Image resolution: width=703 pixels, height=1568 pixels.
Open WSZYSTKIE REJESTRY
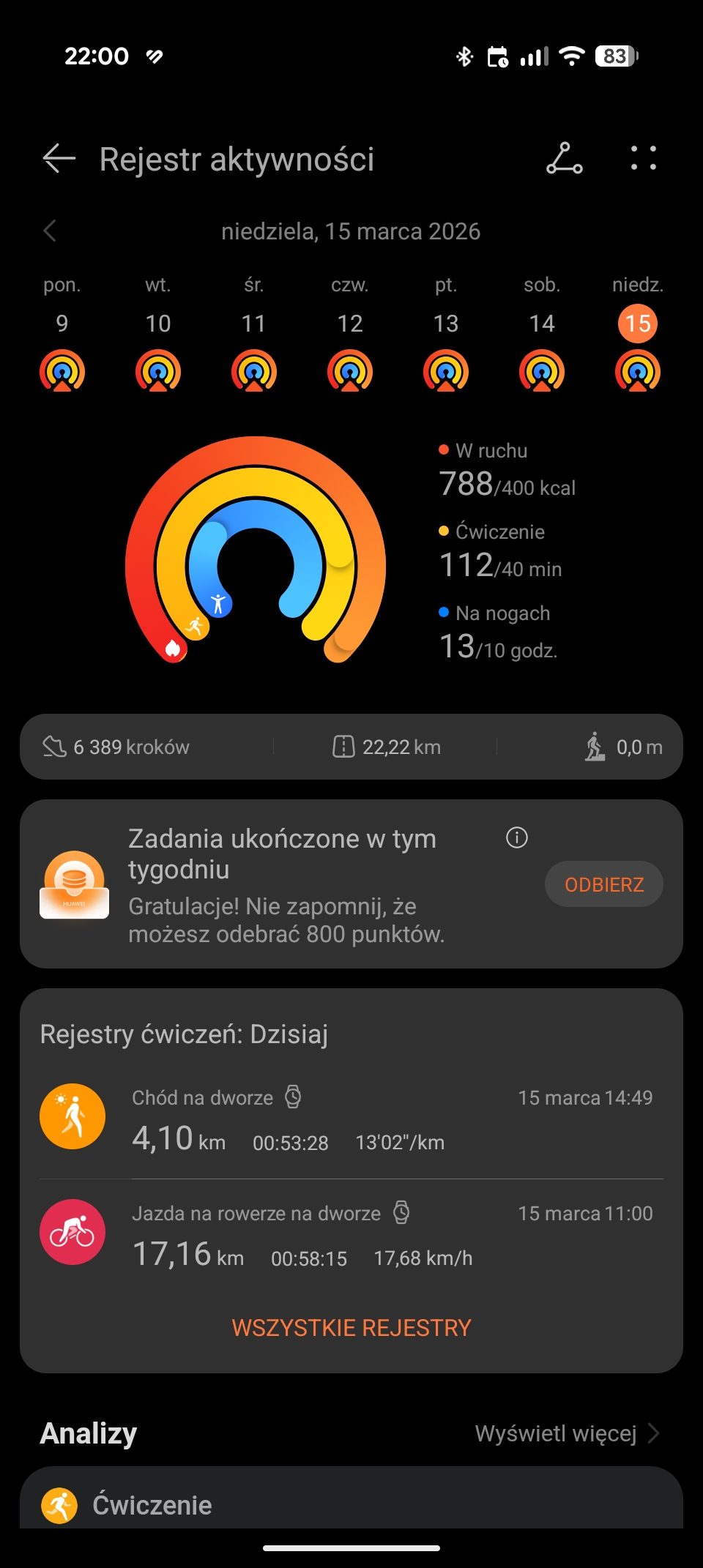[351, 1328]
